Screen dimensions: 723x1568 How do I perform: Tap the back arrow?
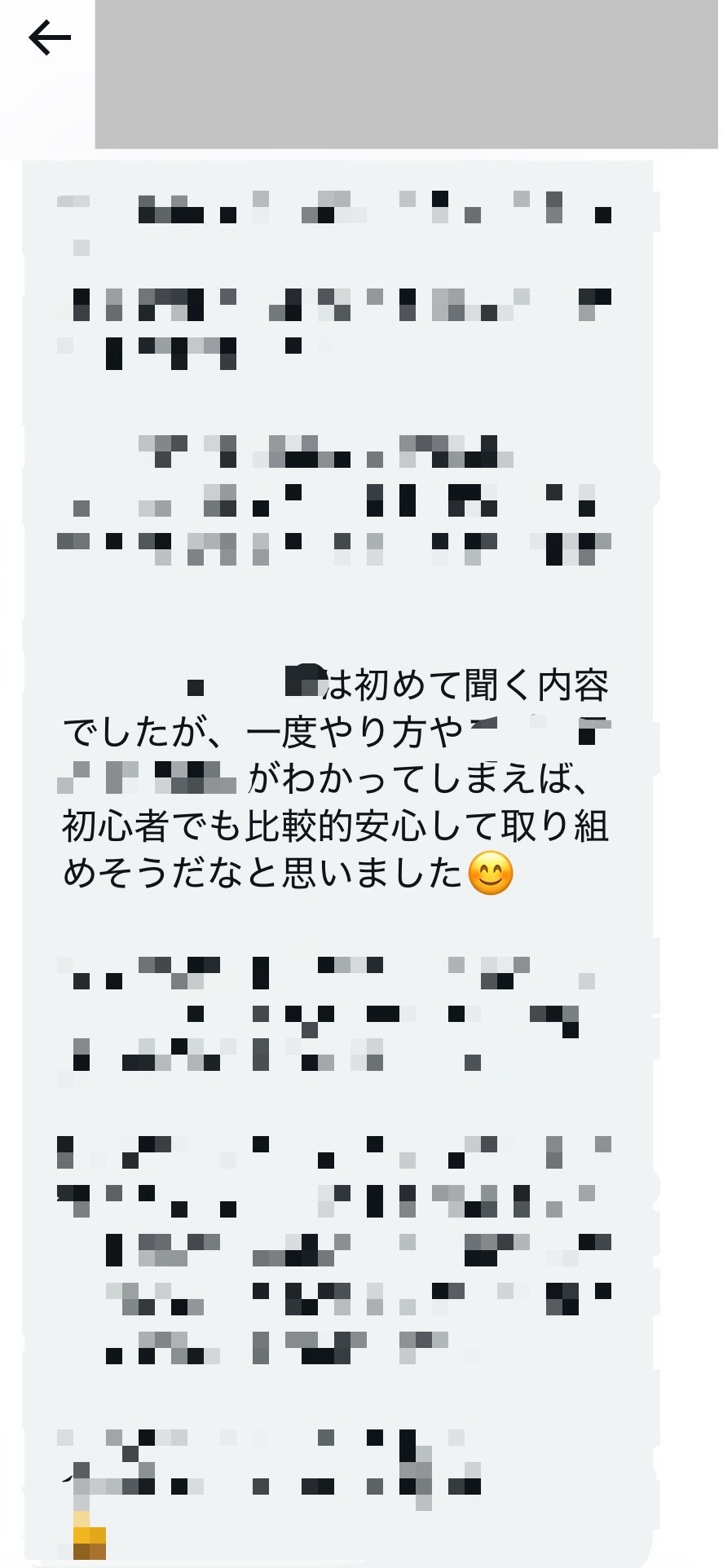click(x=50, y=37)
